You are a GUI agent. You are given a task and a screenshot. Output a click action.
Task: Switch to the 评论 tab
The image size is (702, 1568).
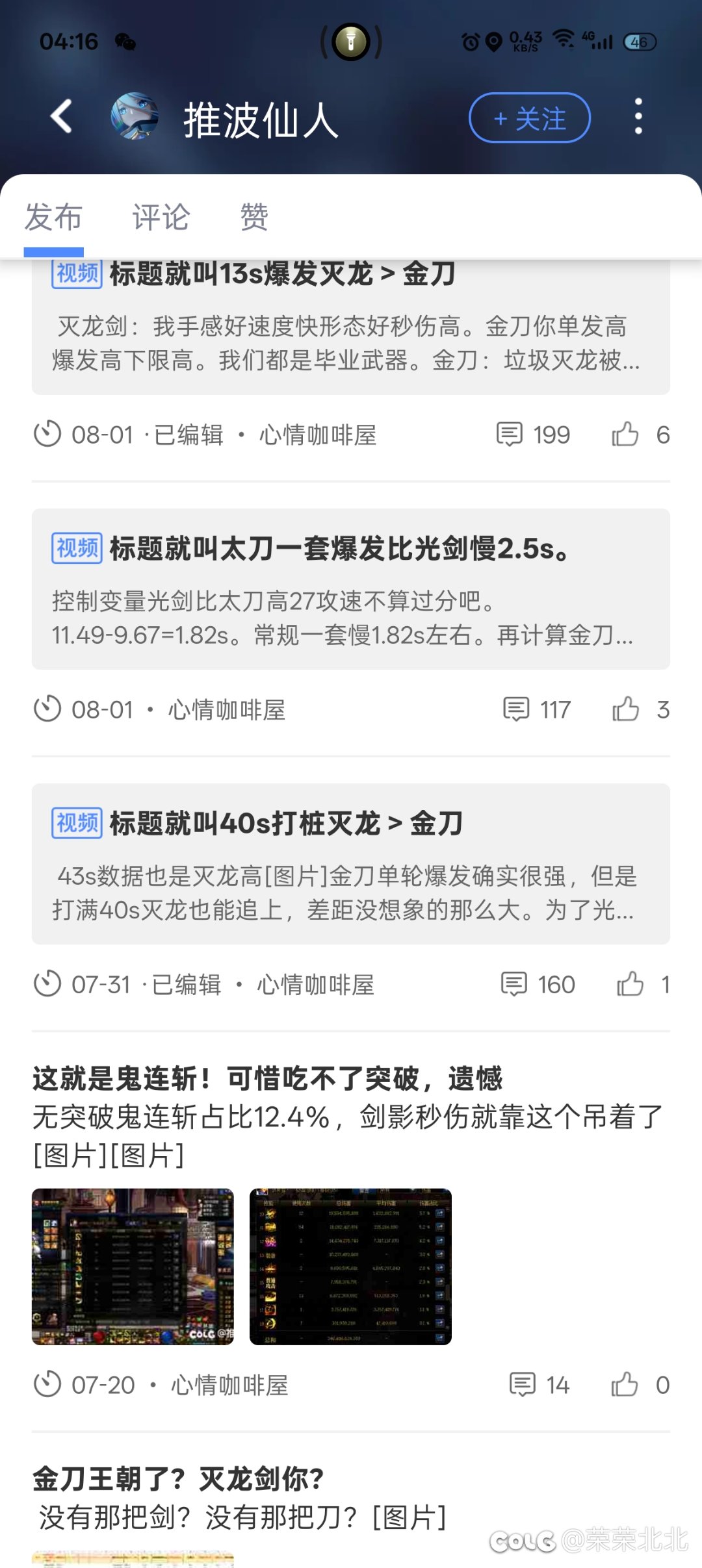(161, 217)
